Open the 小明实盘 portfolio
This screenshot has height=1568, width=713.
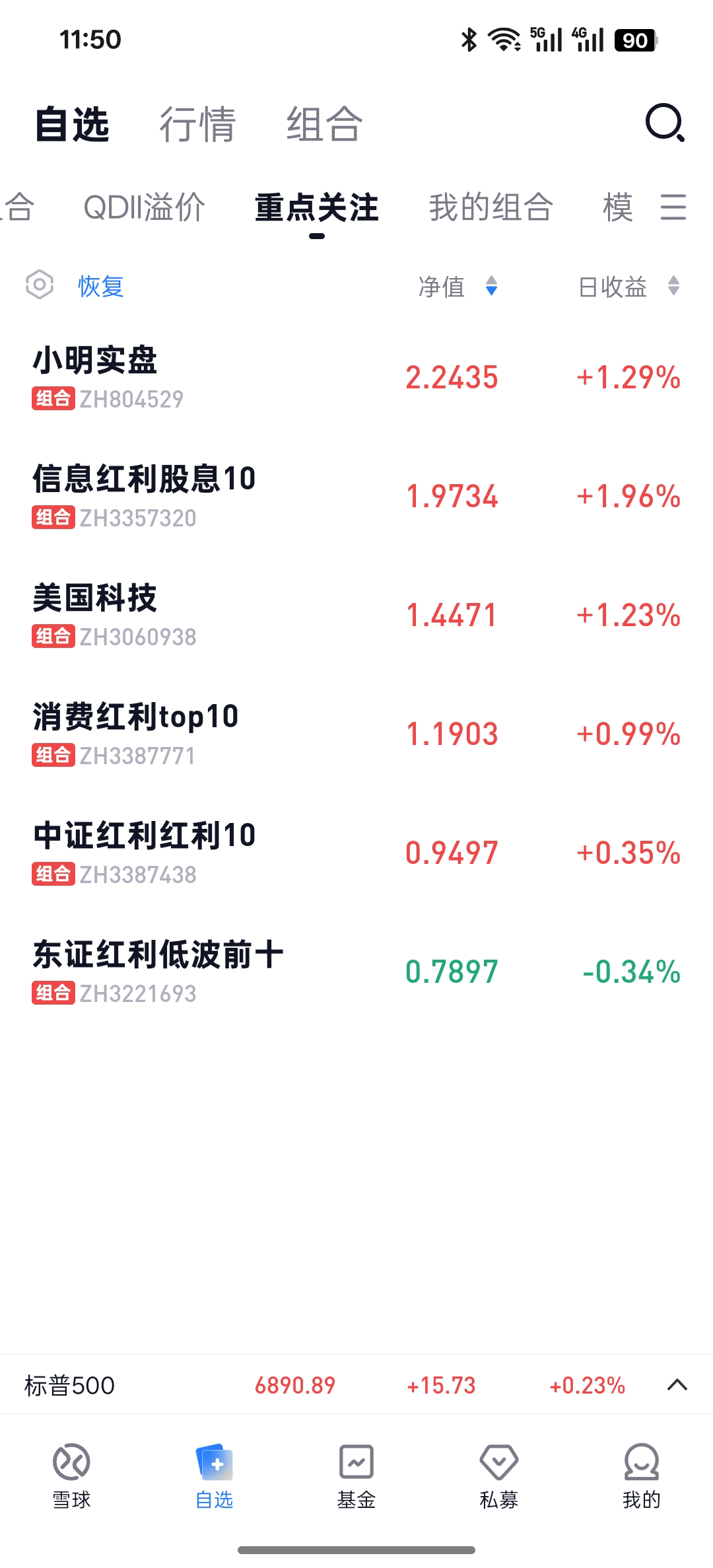pyautogui.click(x=356, y=378)
